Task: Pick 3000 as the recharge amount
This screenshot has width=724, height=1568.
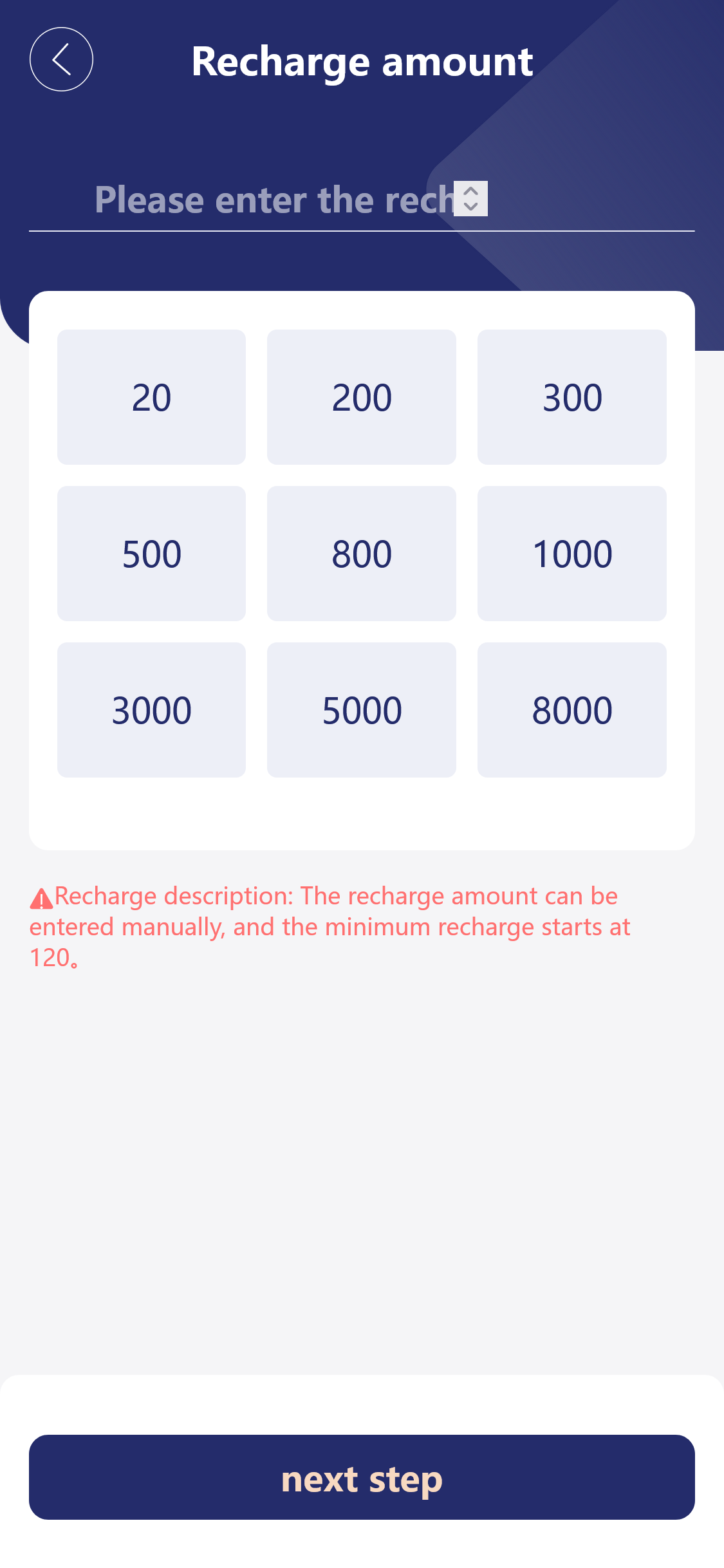Action: [x=151, y=710]
